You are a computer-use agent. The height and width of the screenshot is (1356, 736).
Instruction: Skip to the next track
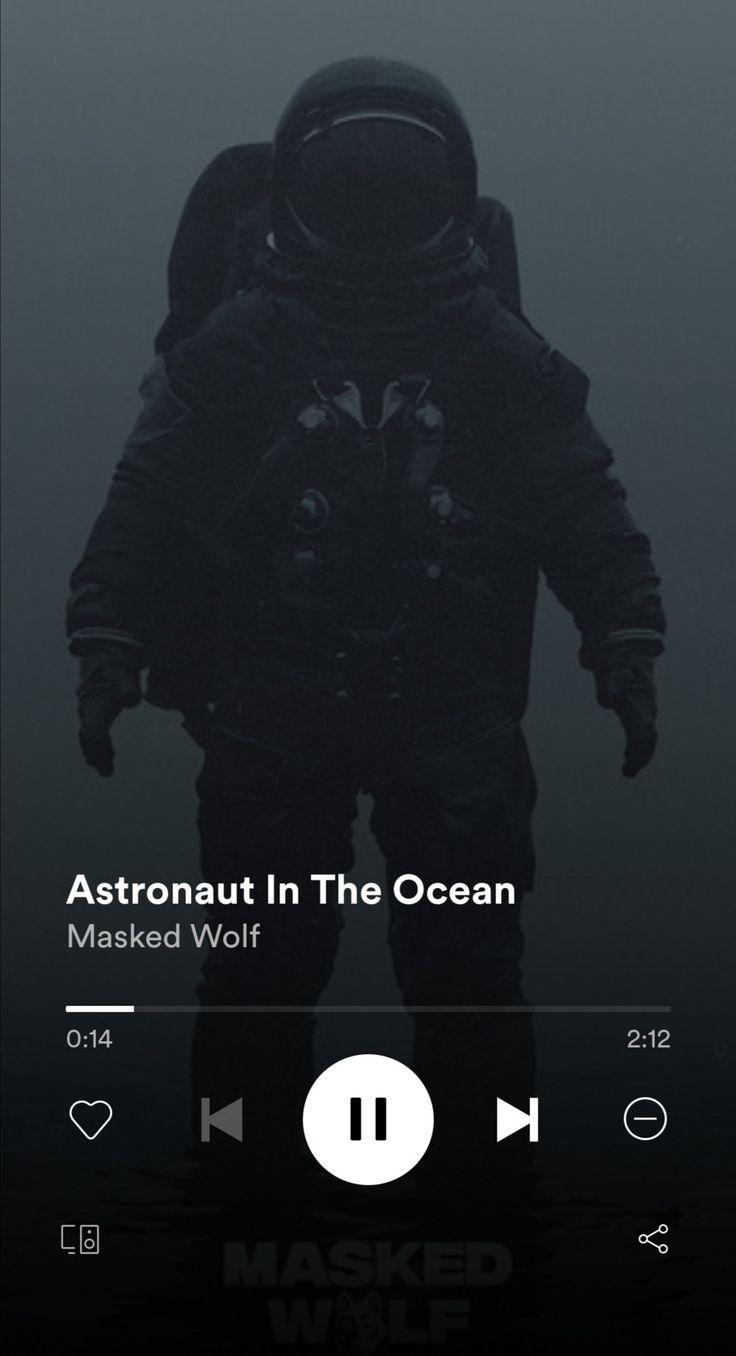coord(517,1119)
